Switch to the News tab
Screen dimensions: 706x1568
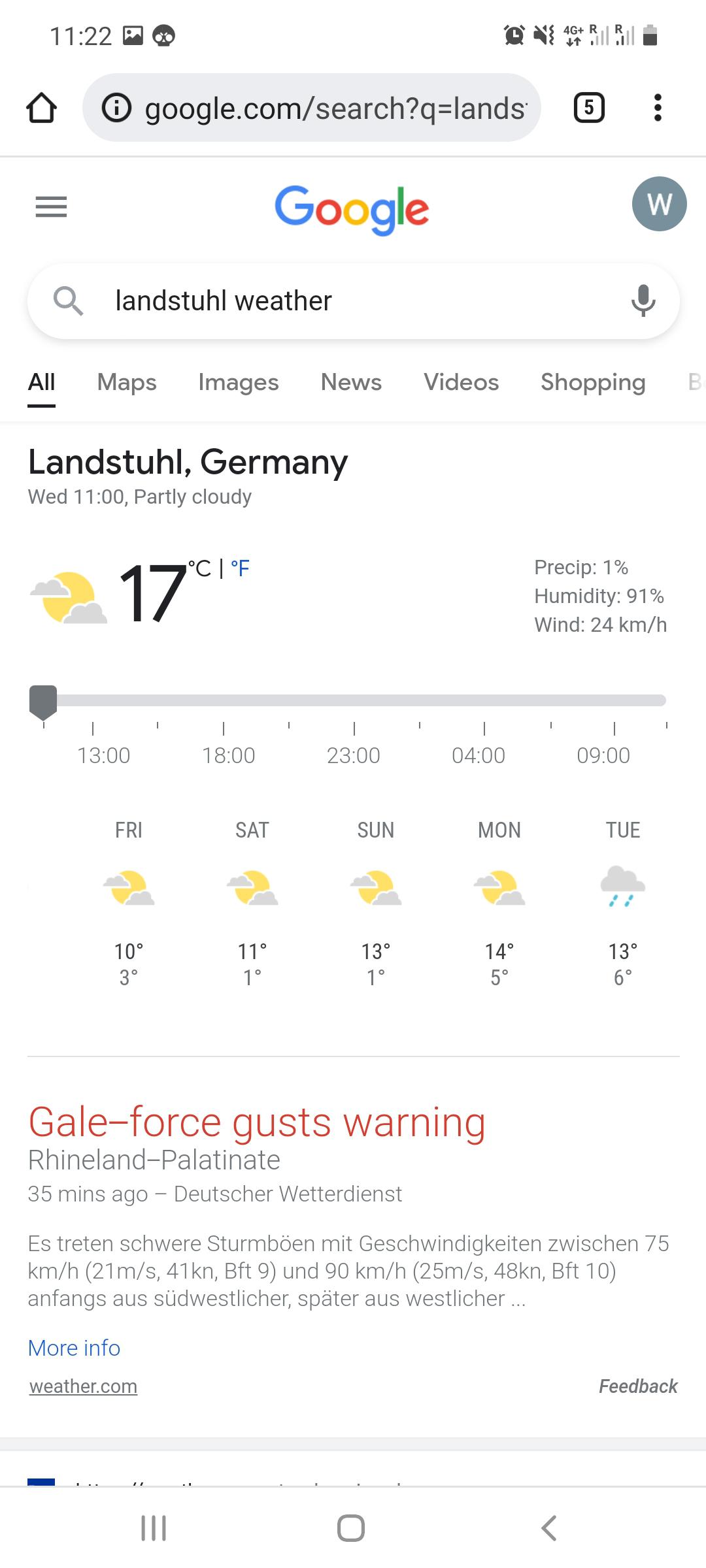coord(351,382)
